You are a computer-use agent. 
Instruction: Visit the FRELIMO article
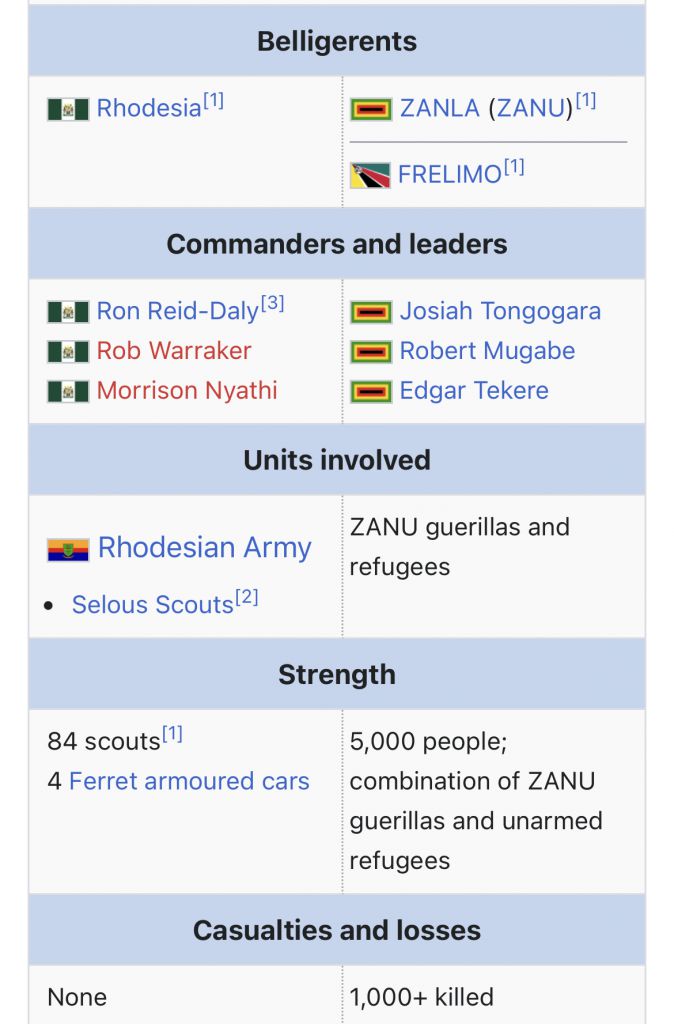(449, 175)
